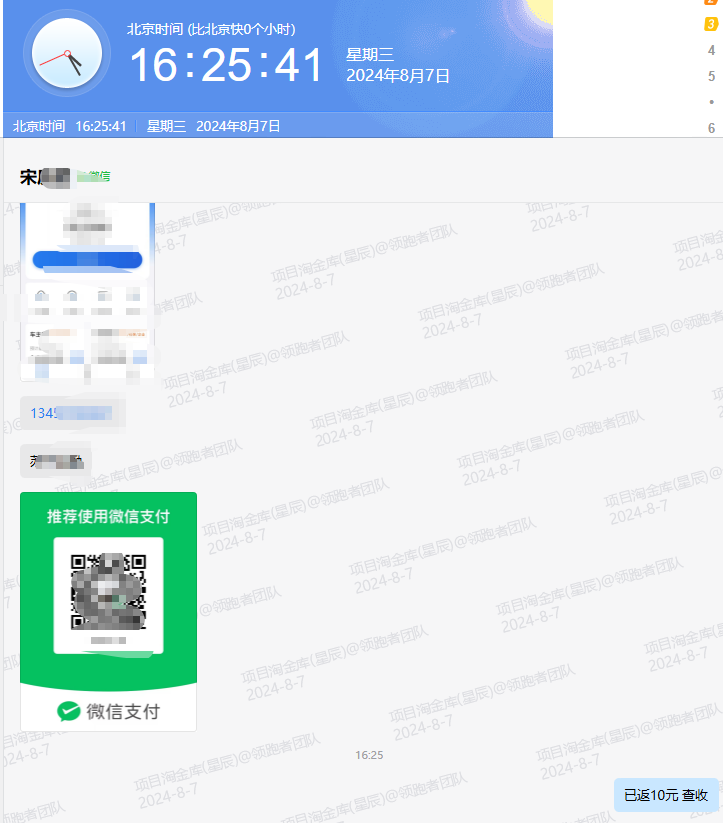Open the blurred screenshot image message

pos(88,290)
